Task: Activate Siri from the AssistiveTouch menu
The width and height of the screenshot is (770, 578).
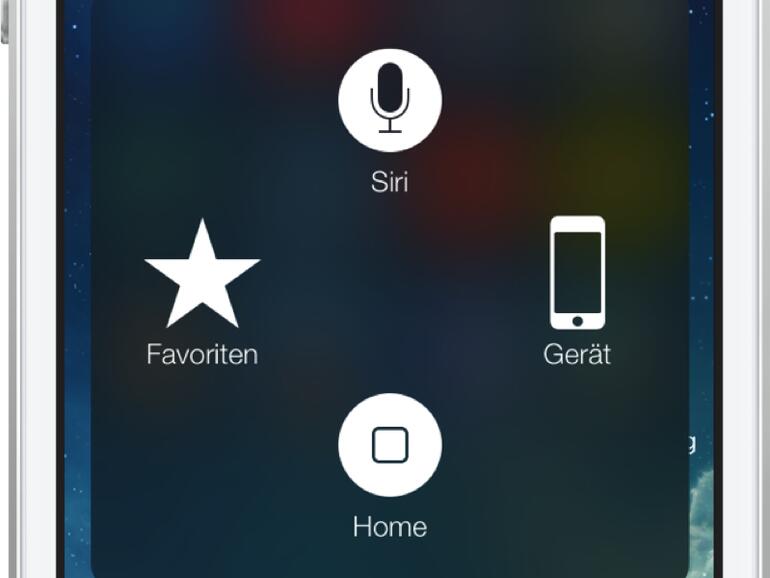Action: (389, 99)
